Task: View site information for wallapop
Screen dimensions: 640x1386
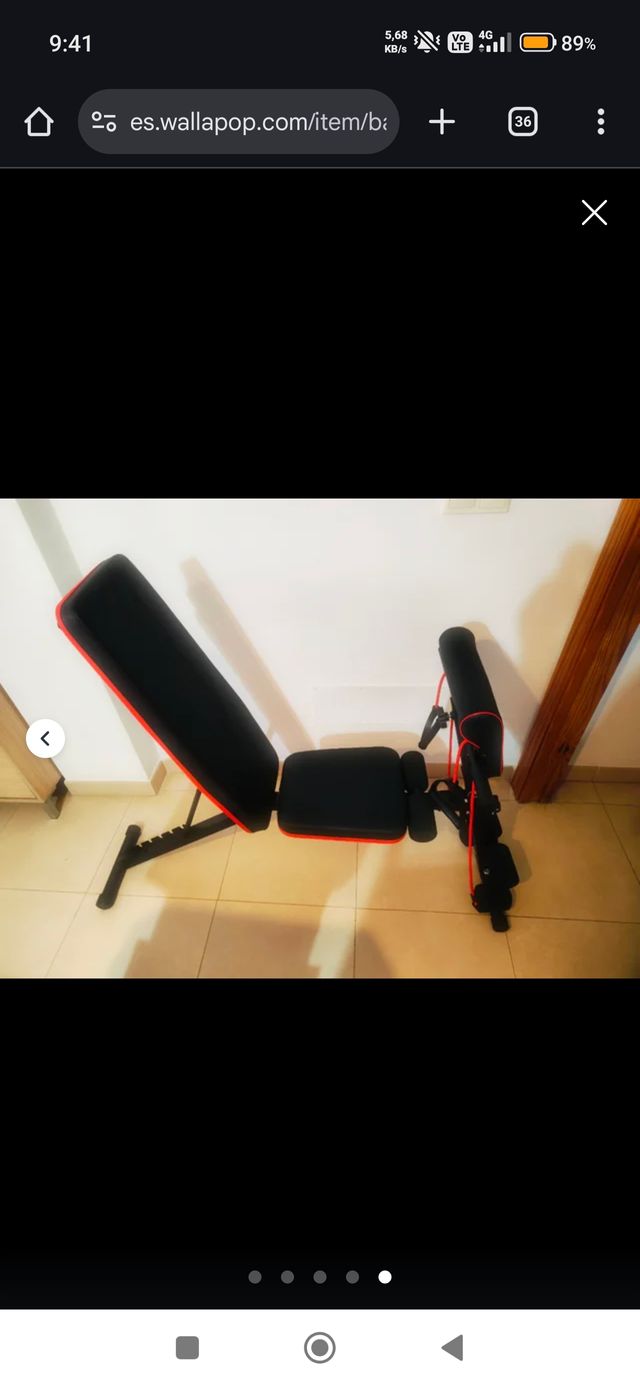Action: [x=104, y=122]
